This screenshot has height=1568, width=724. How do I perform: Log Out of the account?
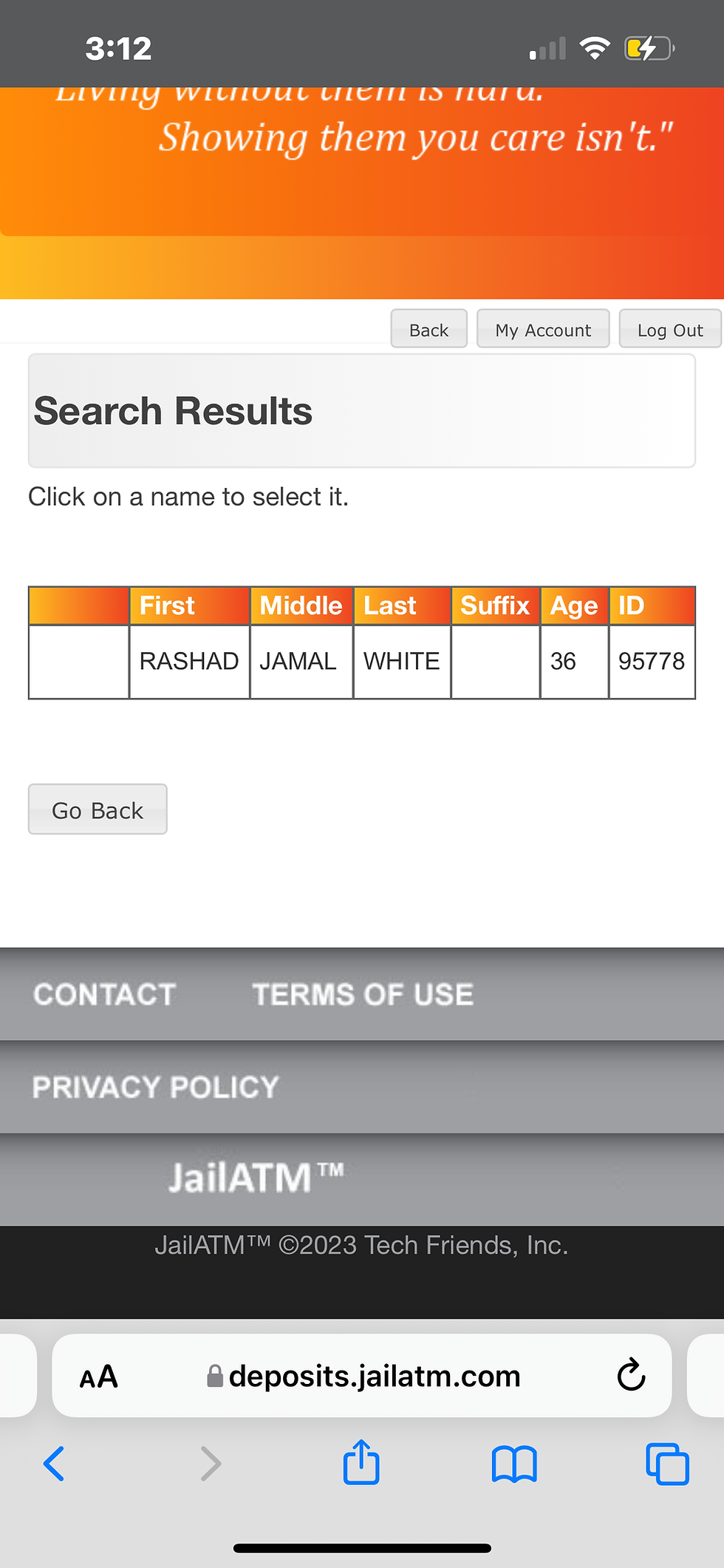pyautogui.click(x=669, y=330)
